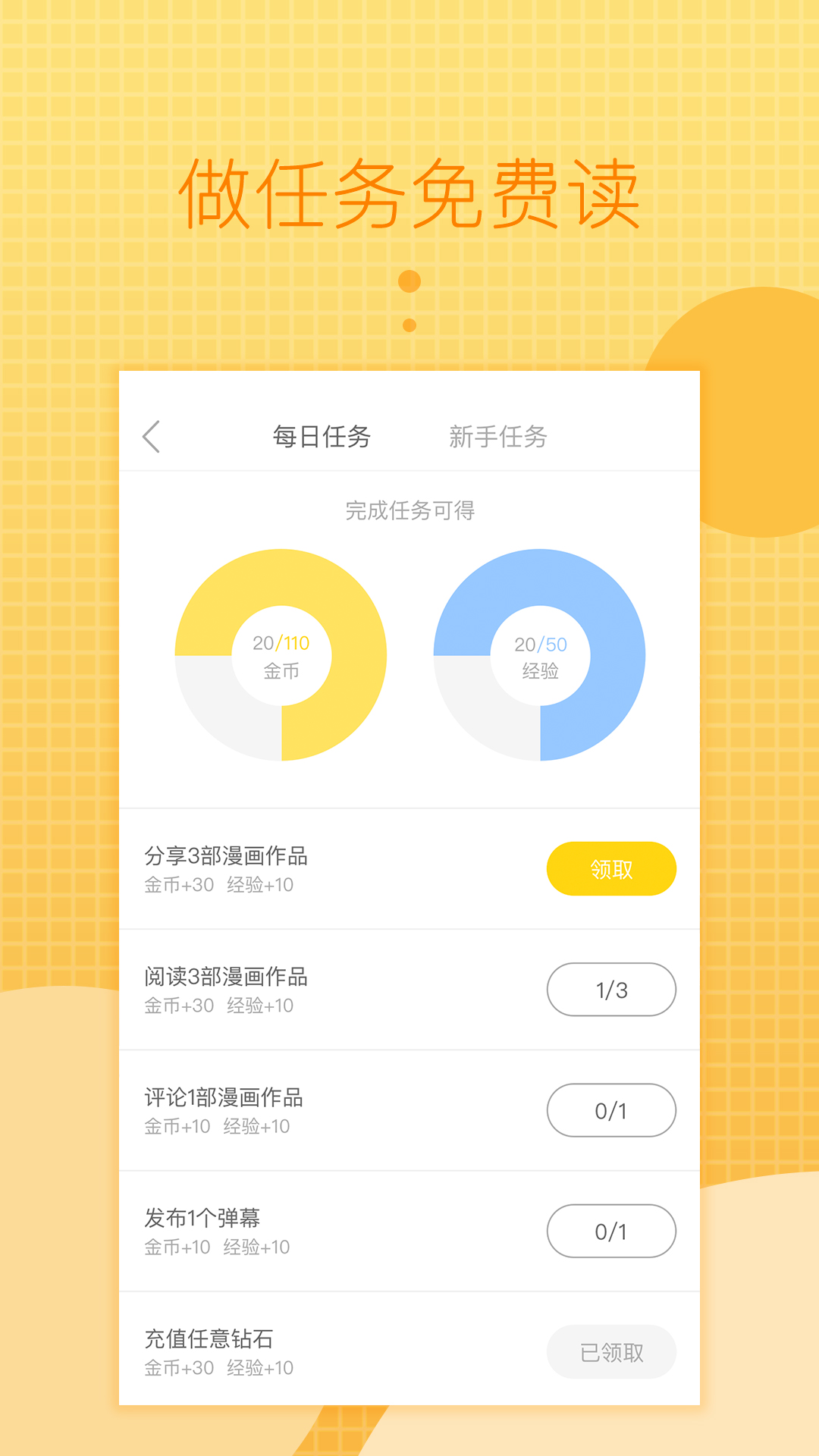Tap the 0/1 progress pill for comment task
The width and height of the screenshot is (819, 1456).
pyautogui.click(x=611, y=1110)
